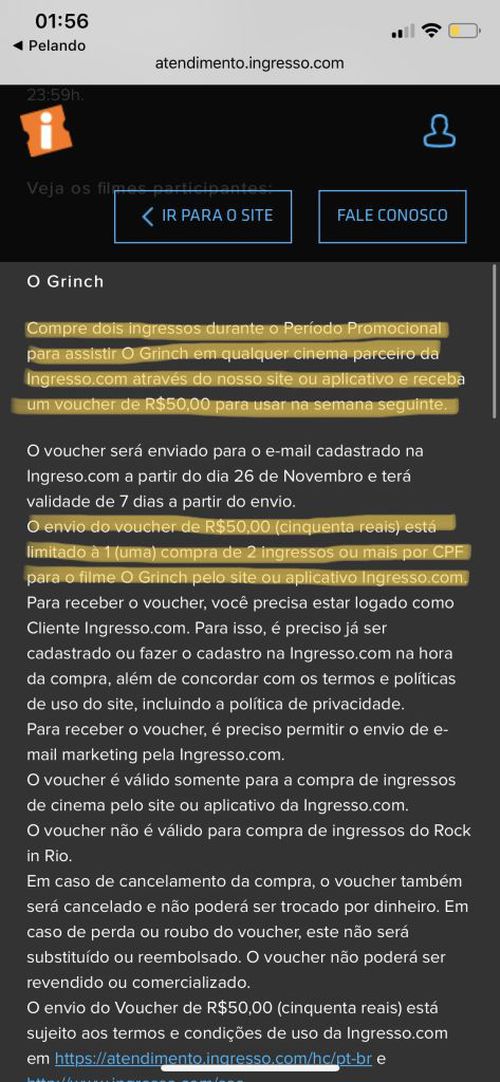The image size is (500, 1082).
Task: Tap the atendimento.ingresso.com address bar
Action: click(250, 63)
